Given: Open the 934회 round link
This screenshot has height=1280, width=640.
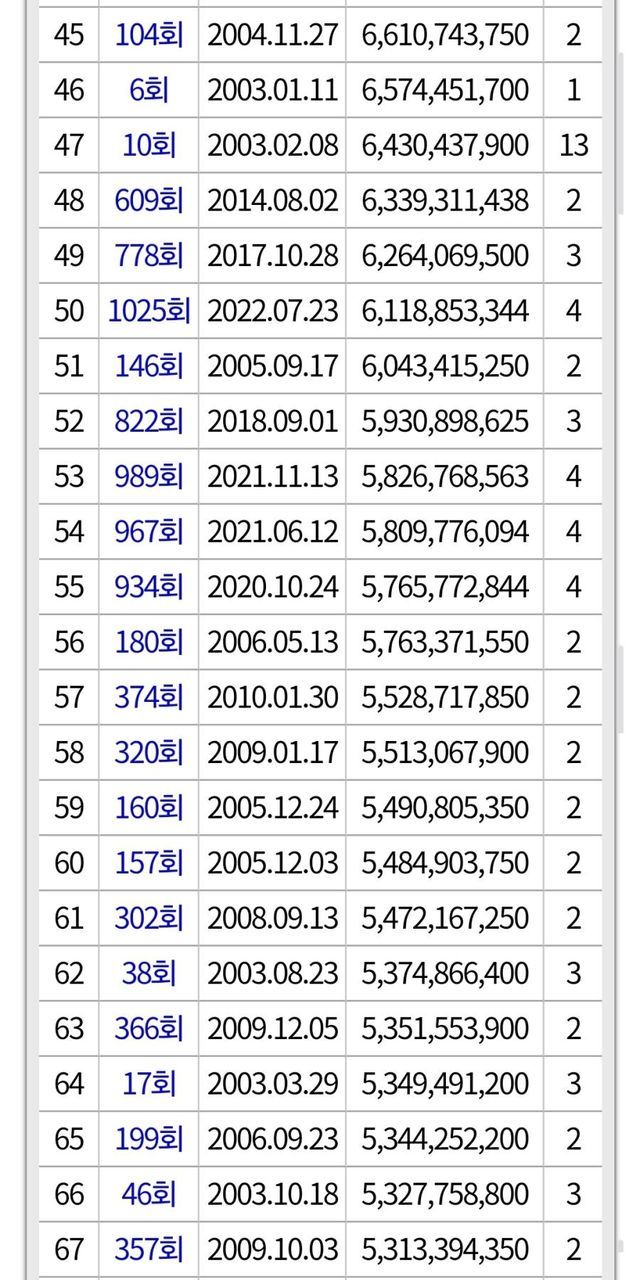Looking at the screenshot, I should click(x=149, y=585).
